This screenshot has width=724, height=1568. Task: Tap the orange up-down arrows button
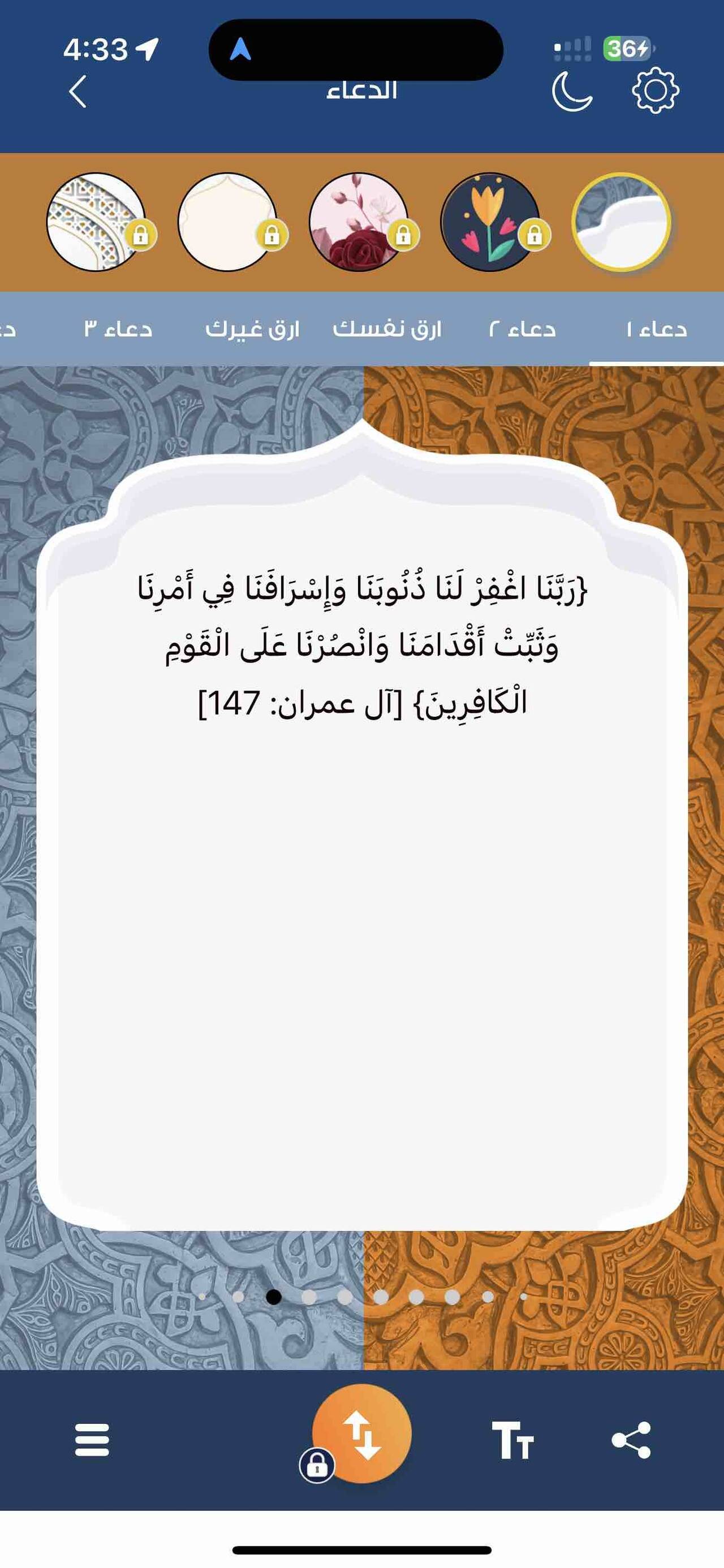[363, 1433]
